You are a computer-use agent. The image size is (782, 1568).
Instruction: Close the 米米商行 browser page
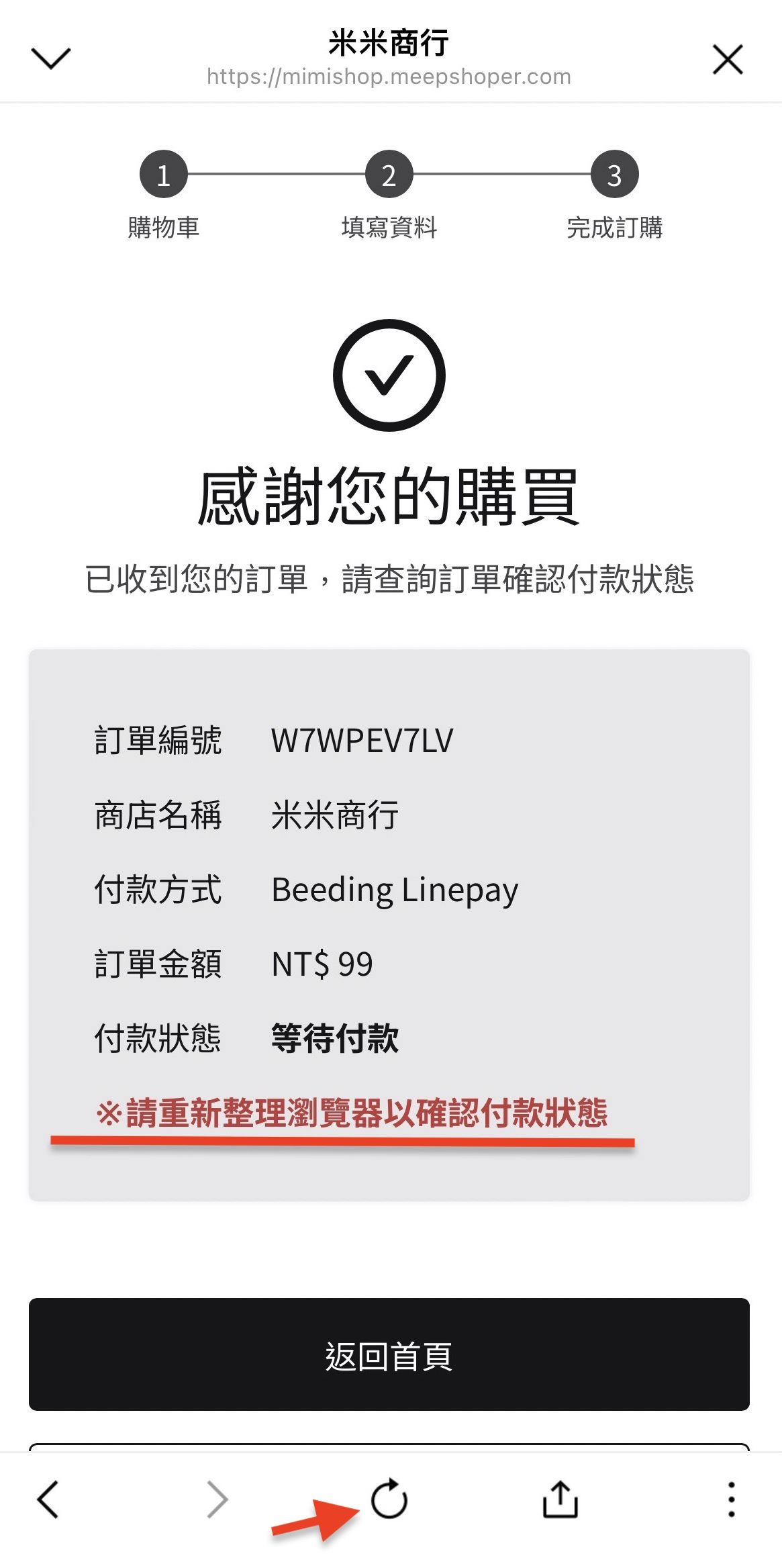[728, 59]
